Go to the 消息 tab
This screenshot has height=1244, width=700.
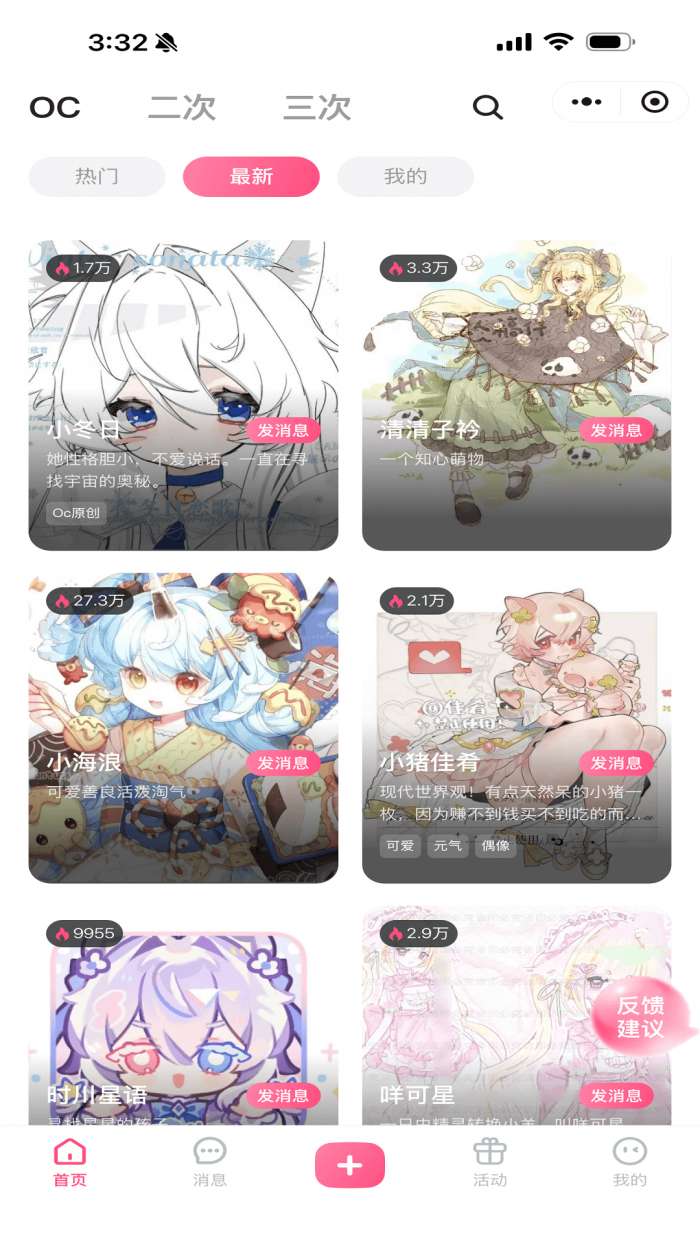tap(210, 1163)
